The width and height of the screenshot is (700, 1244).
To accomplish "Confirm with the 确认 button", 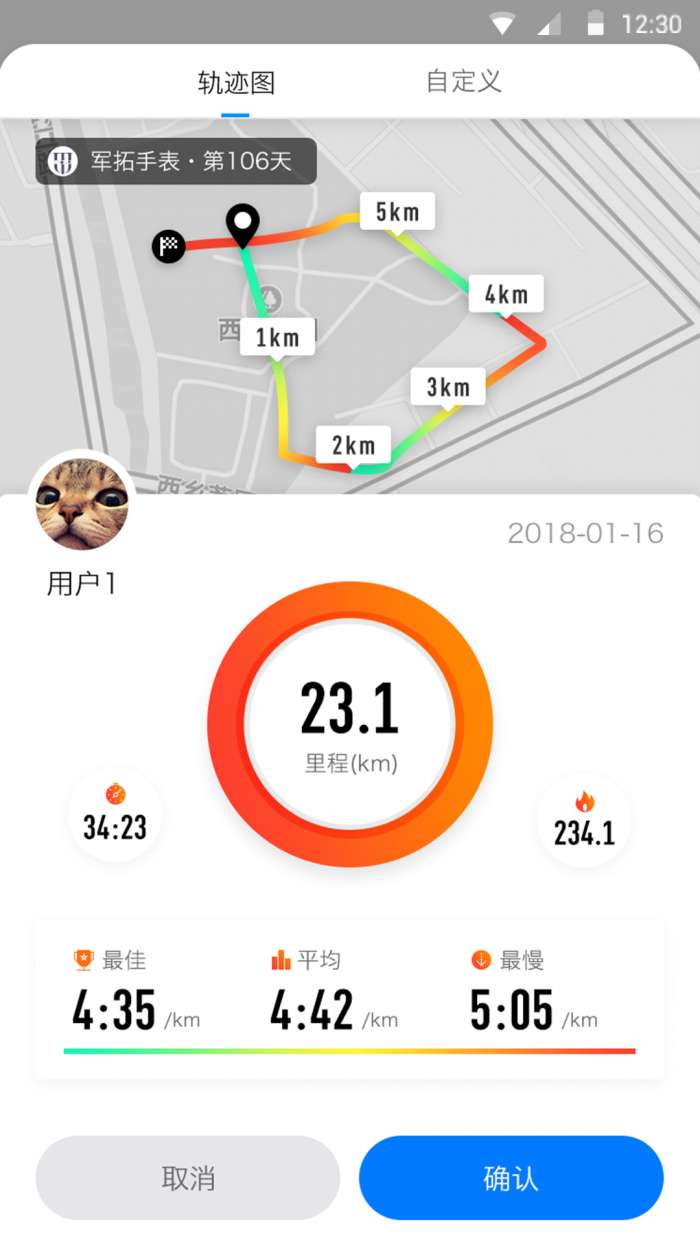I will [x=511, y=1178].
